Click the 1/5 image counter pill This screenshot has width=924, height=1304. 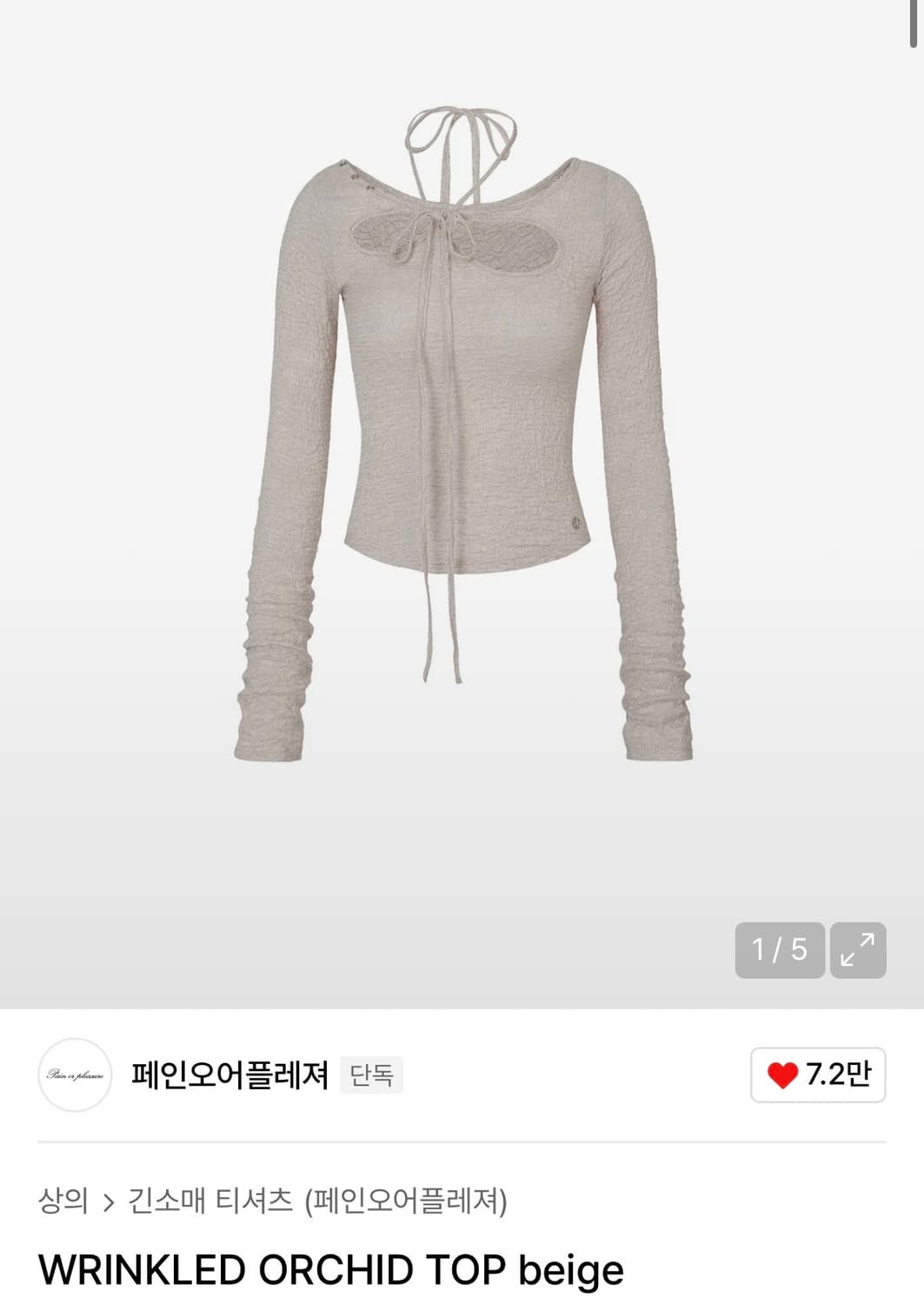click(780, 950)
